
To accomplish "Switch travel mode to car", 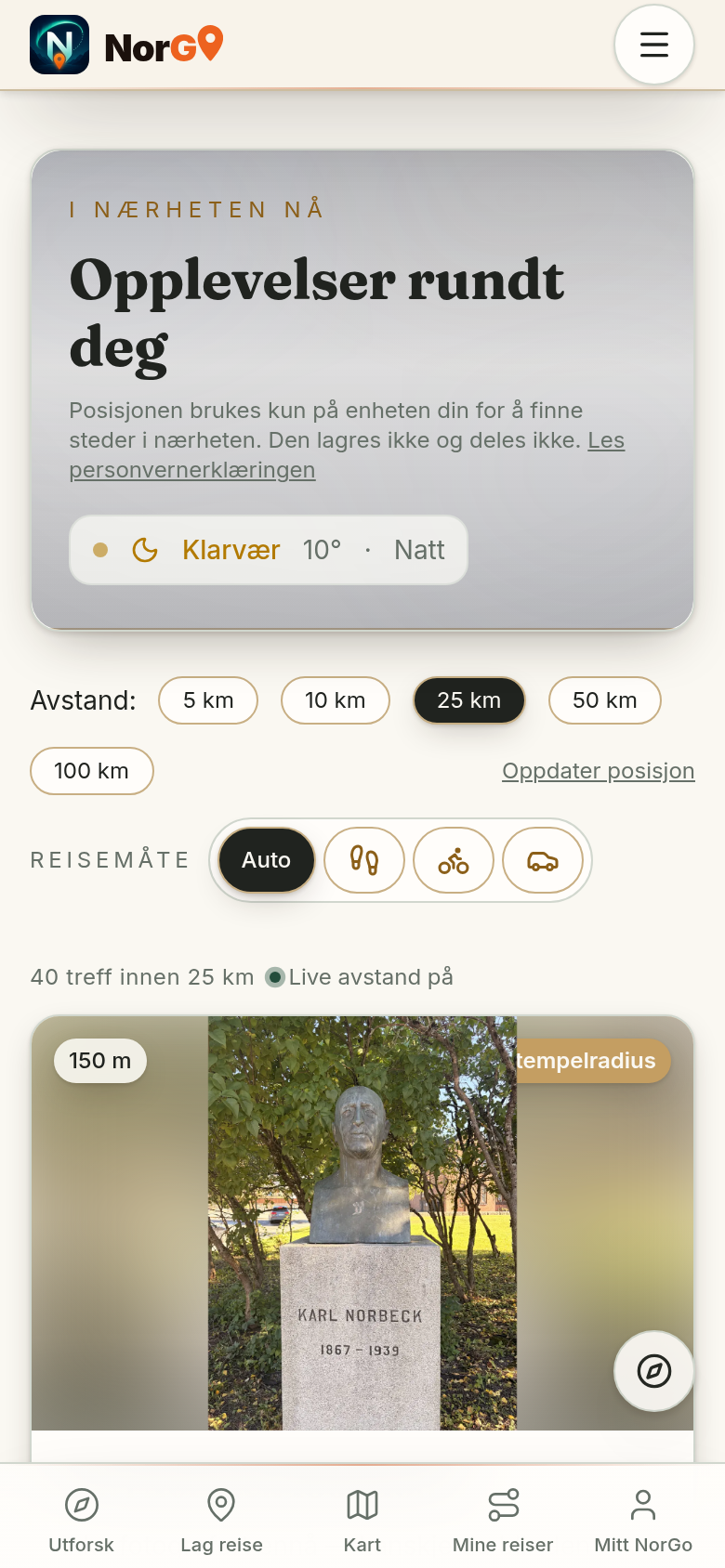I will click(x=543, y=860).
